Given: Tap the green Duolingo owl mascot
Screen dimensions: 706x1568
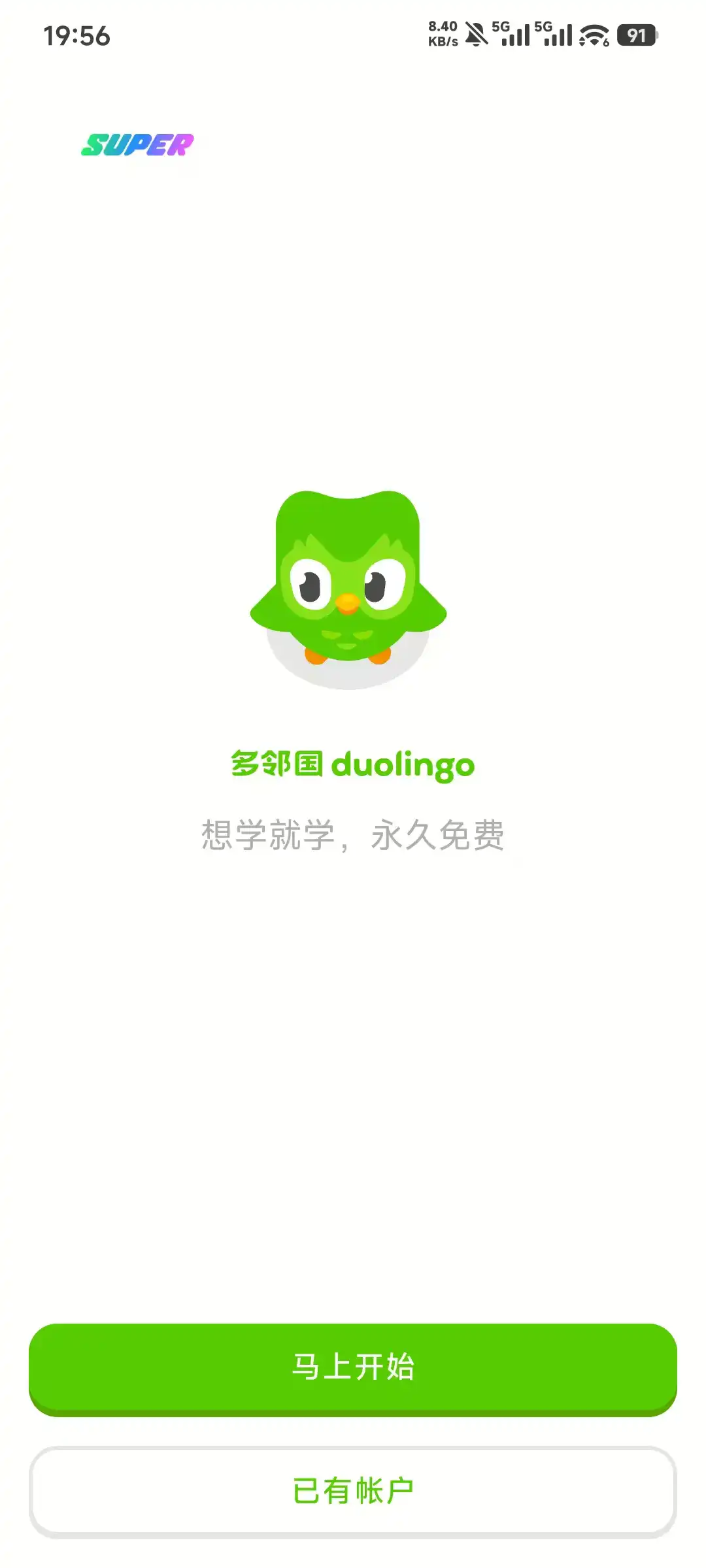Looking at the screenshot, I should (350, 588).
